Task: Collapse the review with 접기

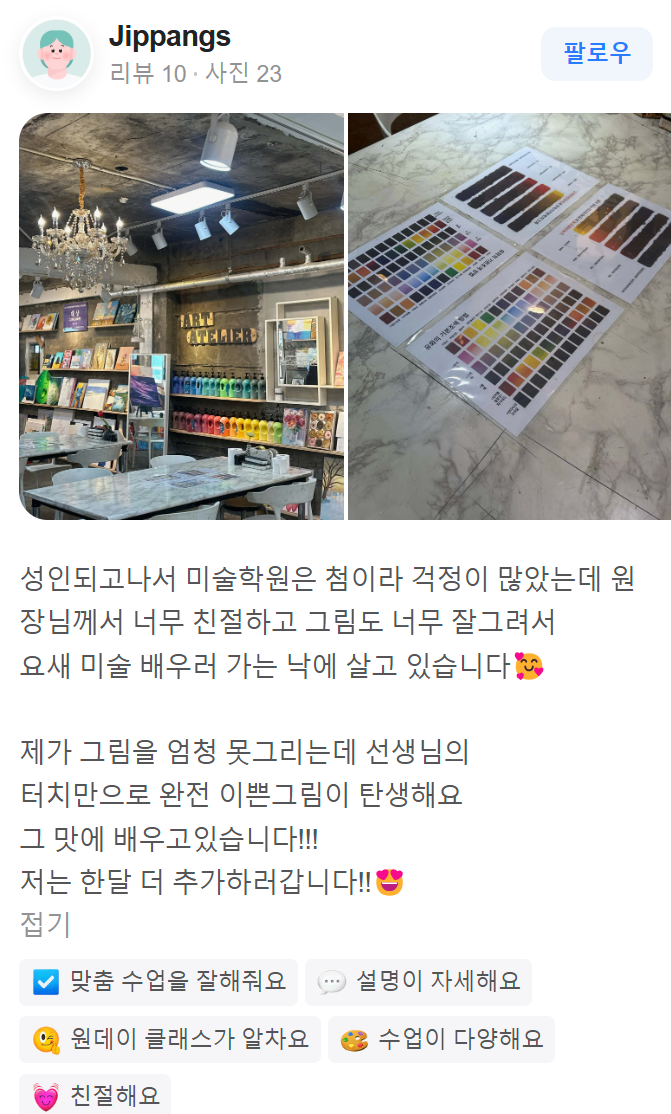Action: click(x=45, y=924)
